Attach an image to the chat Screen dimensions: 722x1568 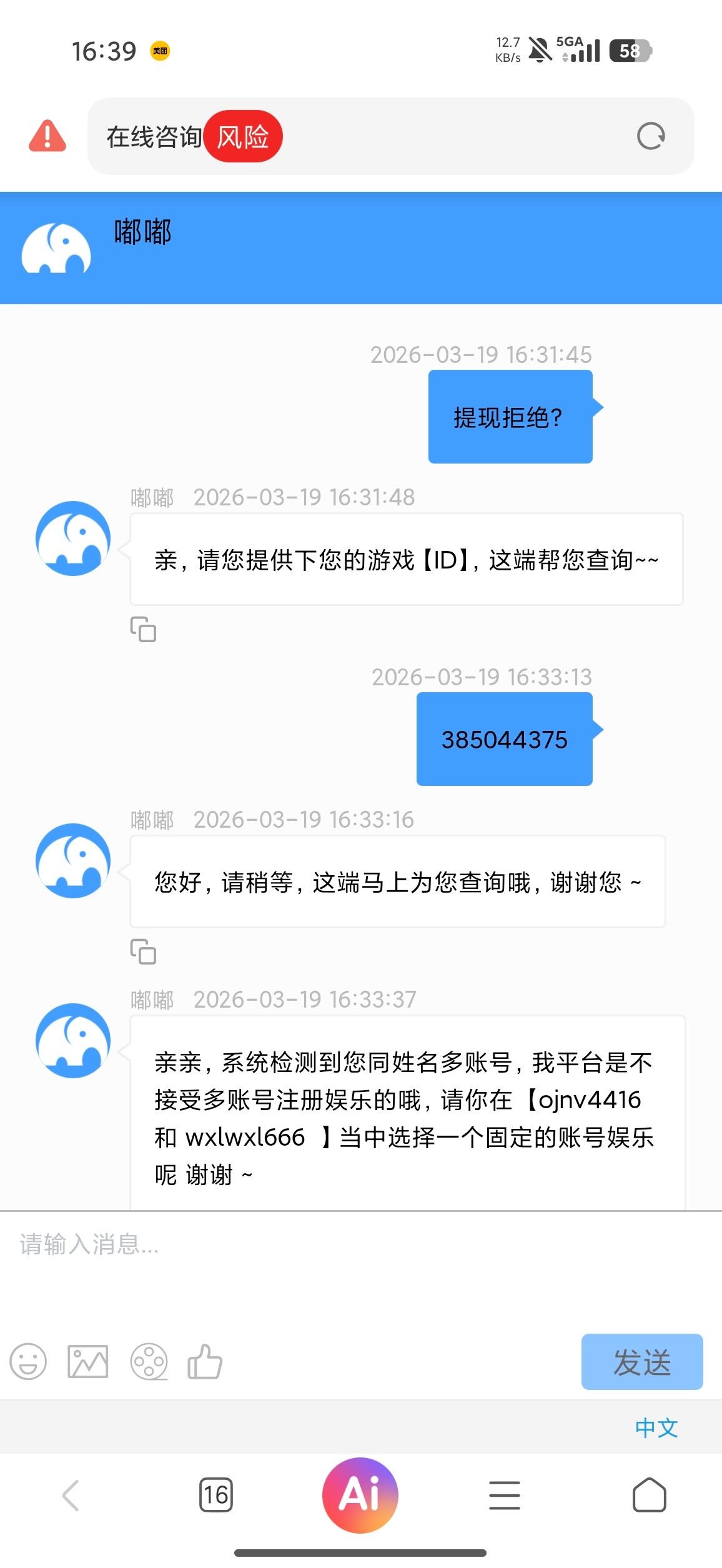point(87,1361)
